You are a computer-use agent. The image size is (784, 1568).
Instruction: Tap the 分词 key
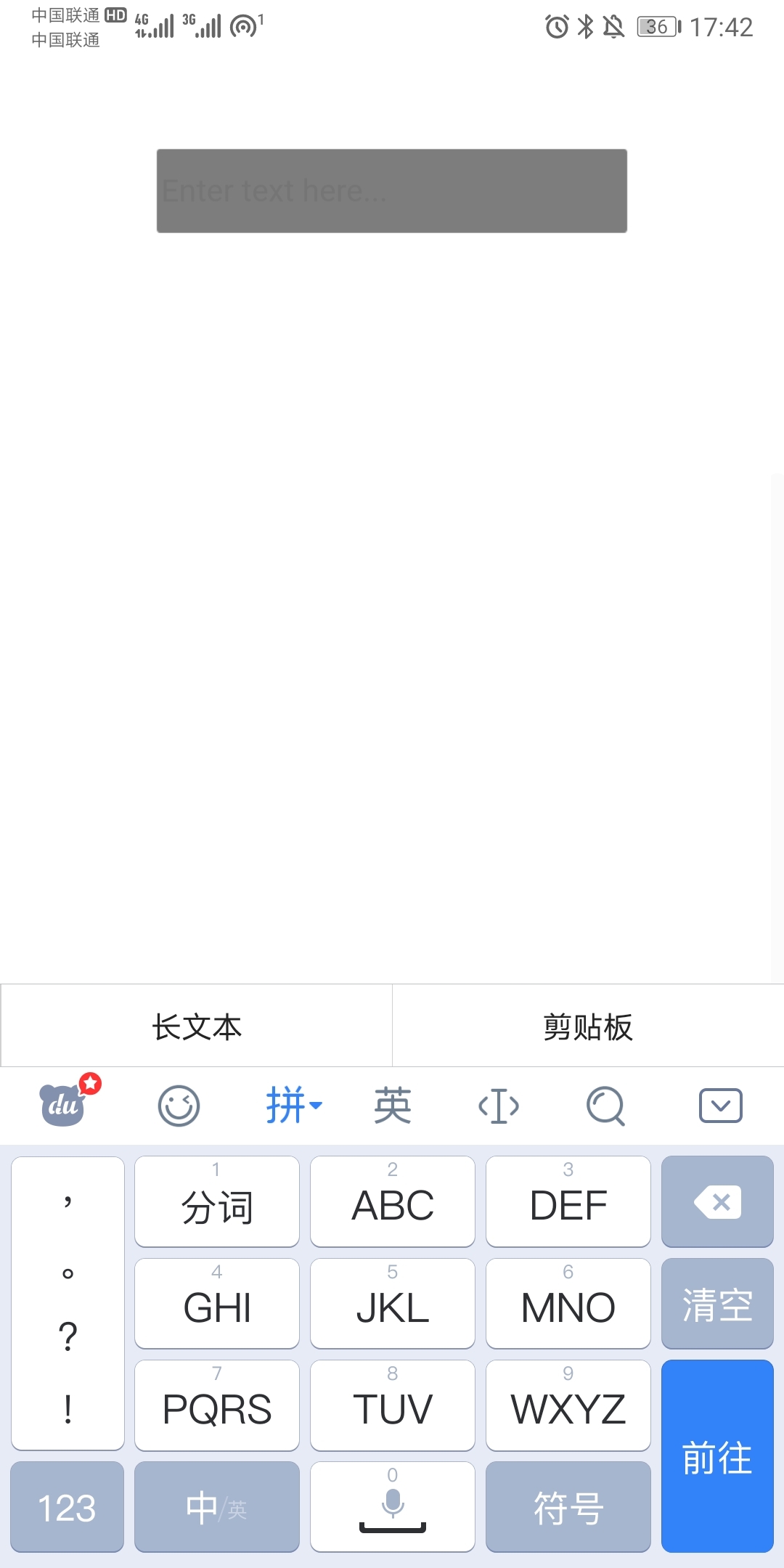(x=217, y=1202)
